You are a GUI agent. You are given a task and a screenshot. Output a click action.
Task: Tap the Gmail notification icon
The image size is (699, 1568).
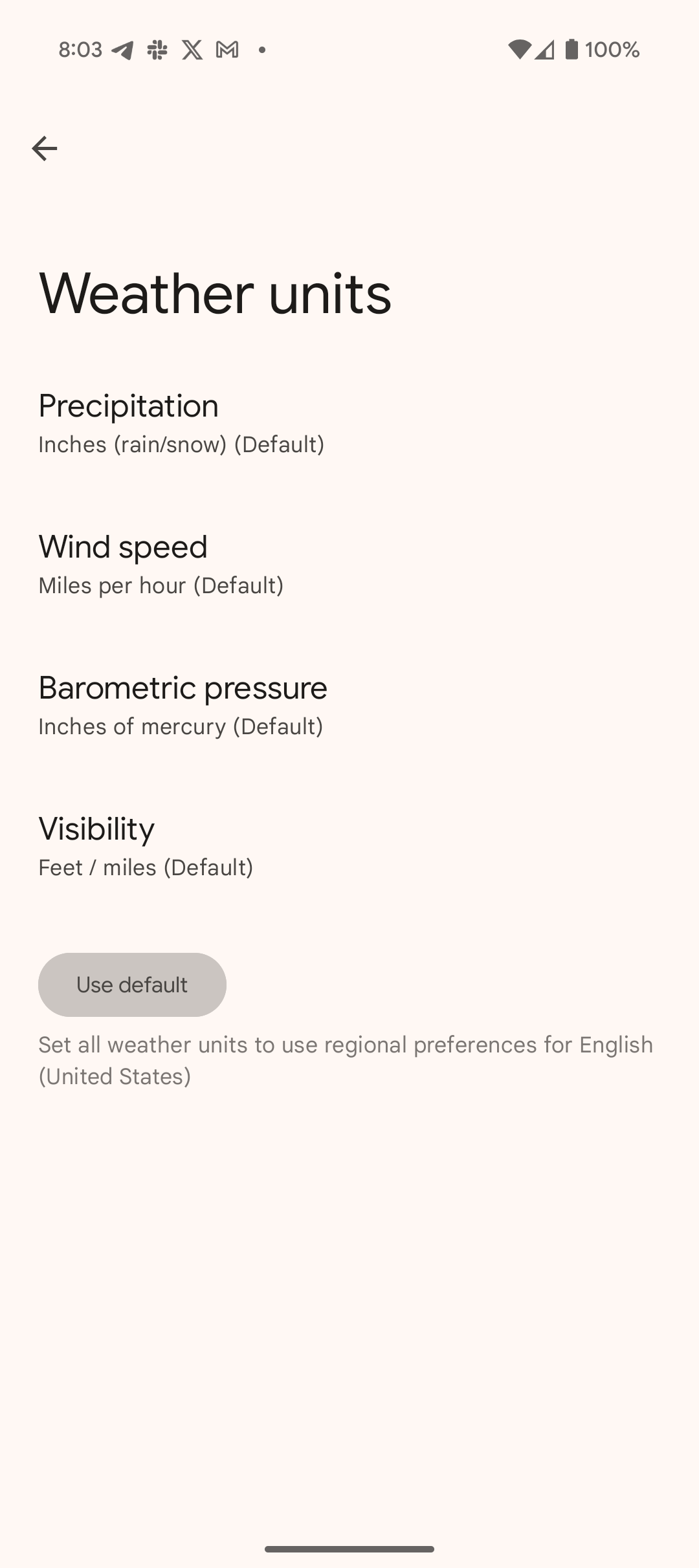228,49
